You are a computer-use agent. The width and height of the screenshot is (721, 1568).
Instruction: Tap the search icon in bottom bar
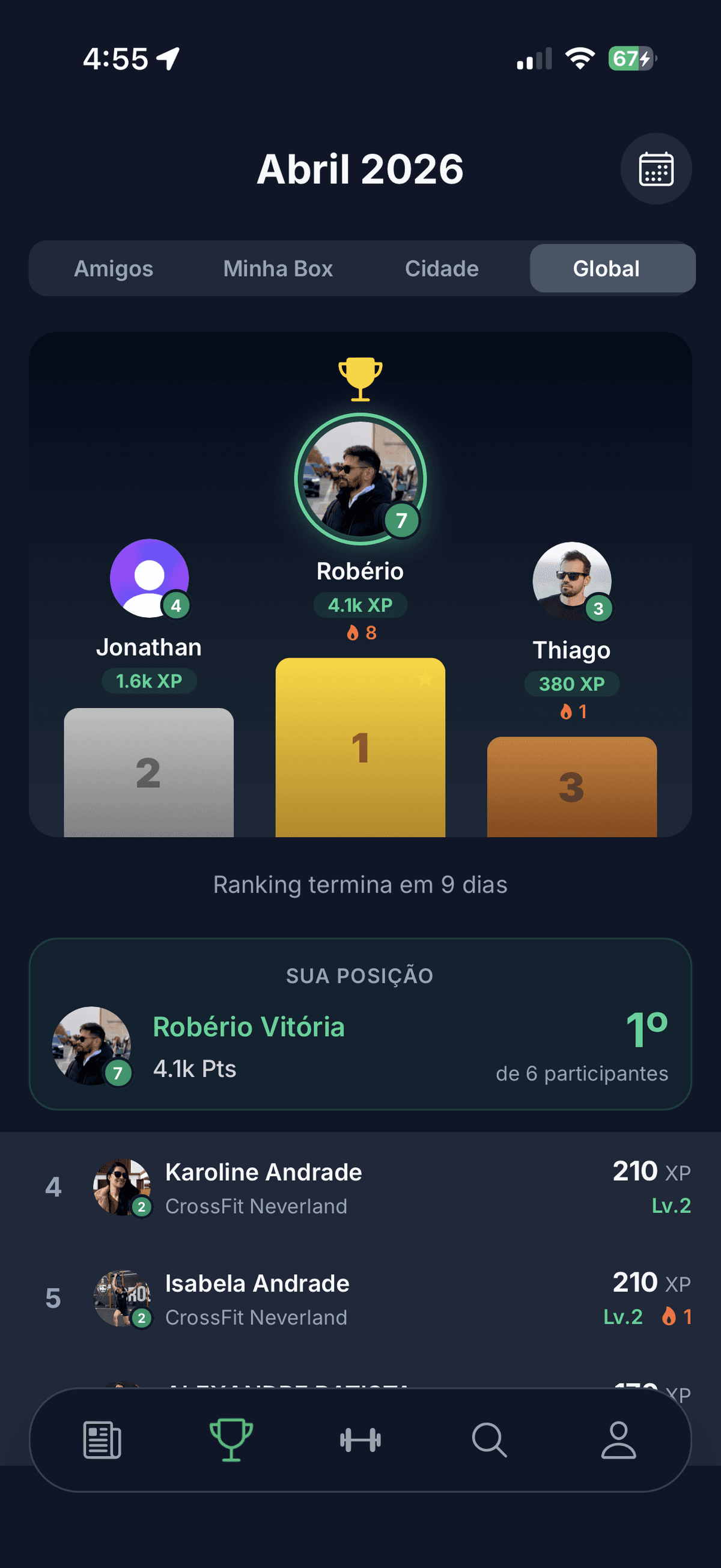coord(488,1439)
